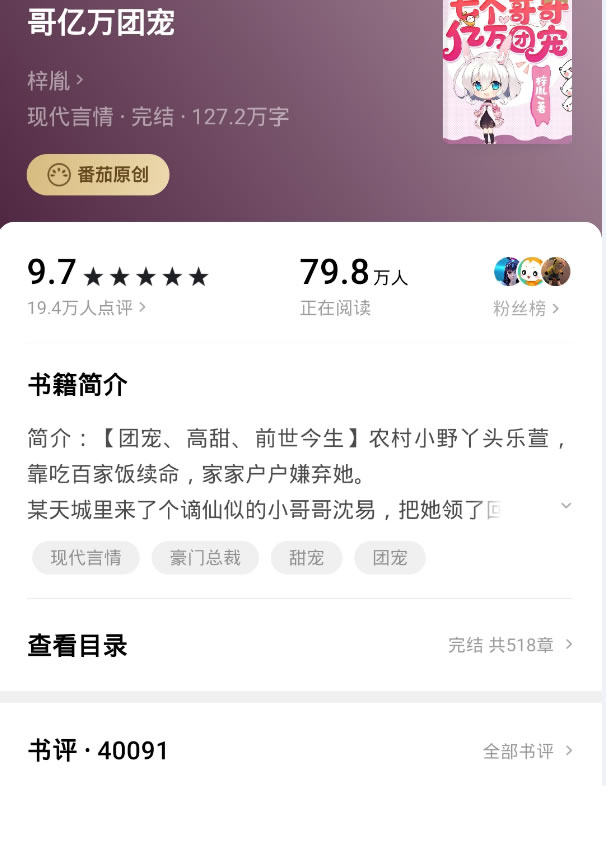Open author 梓胤's profile page
Screen dimensions: 606x857
[55, 80]
